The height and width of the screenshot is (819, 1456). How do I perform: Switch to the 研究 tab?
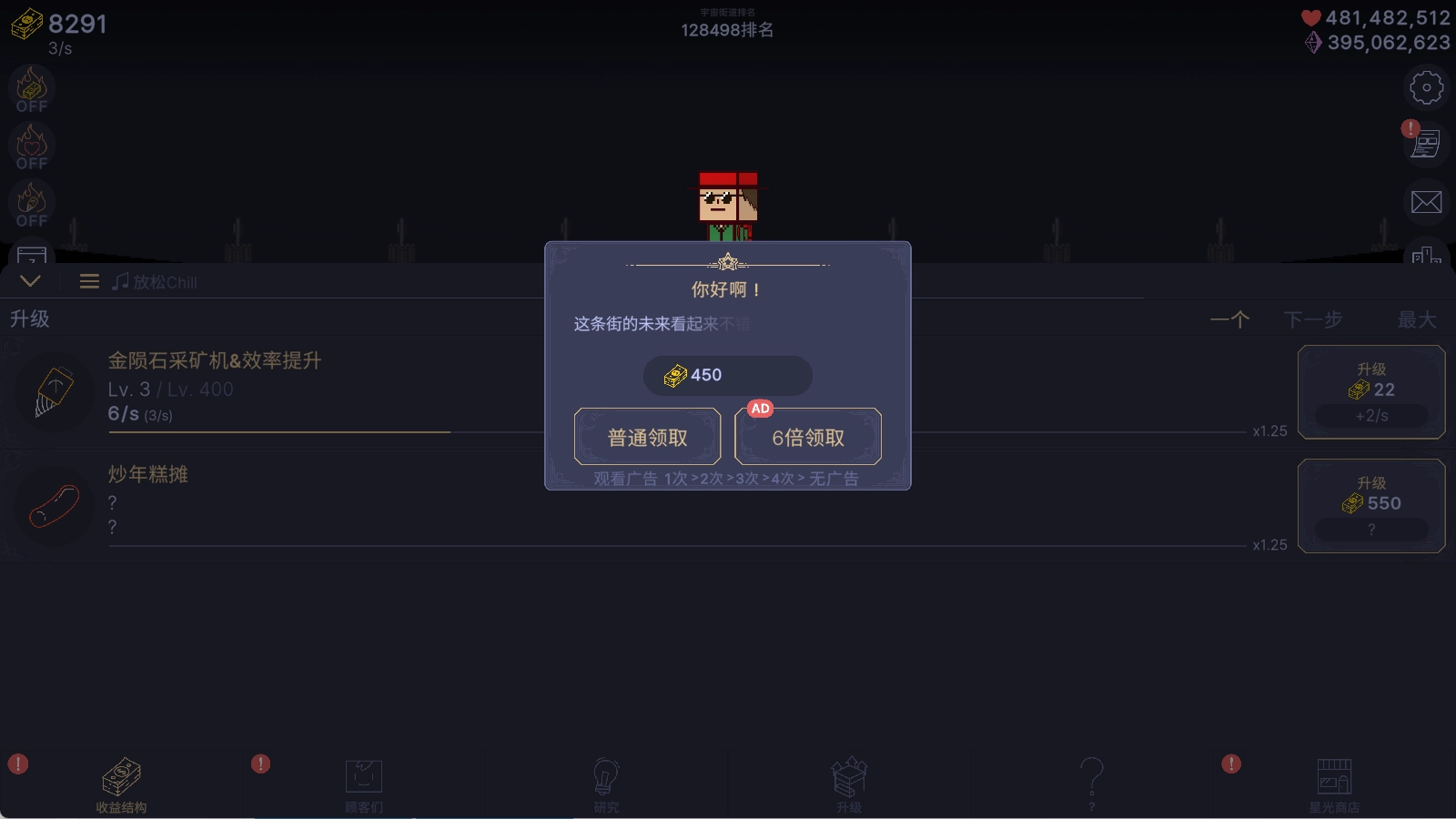606,784
